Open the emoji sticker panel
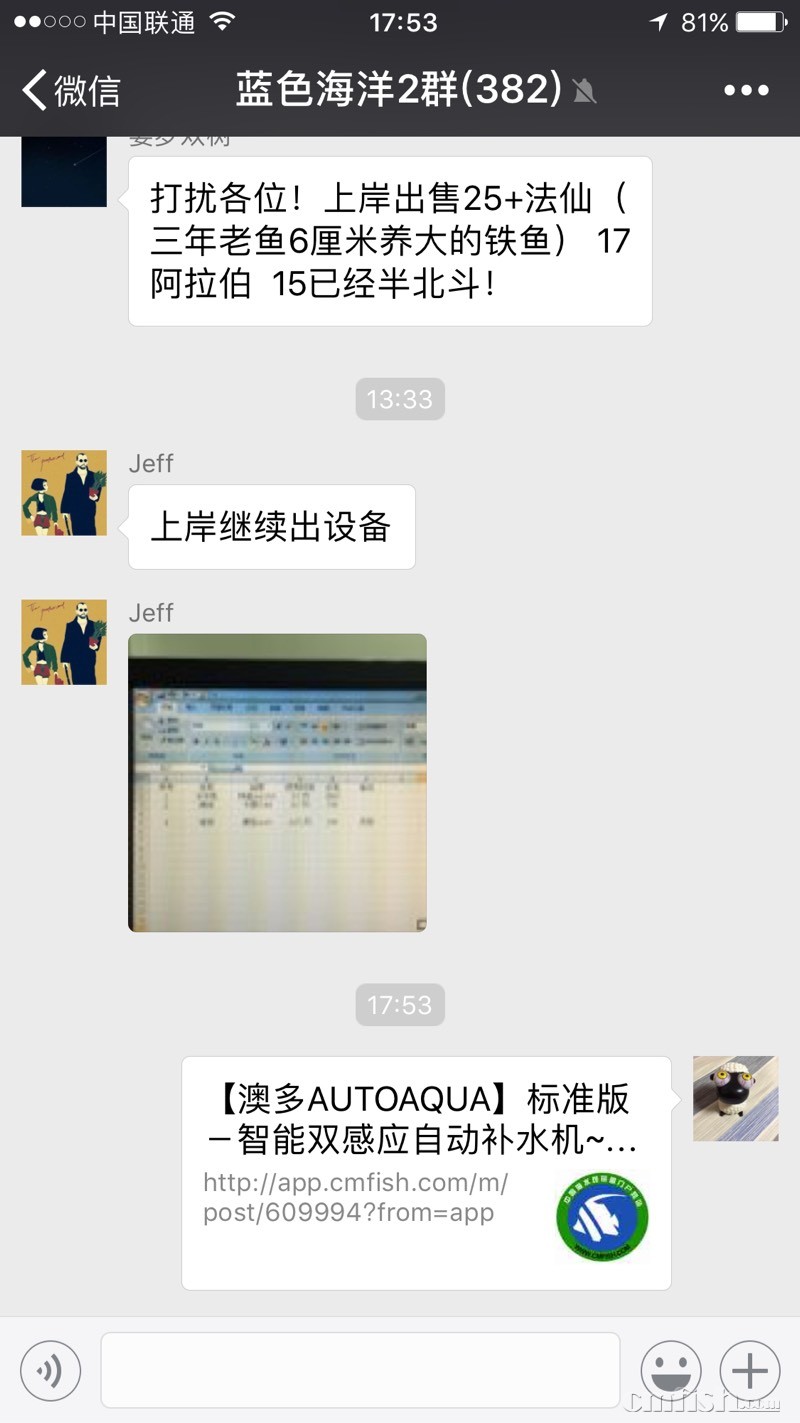 click(x=670, y=1370)
